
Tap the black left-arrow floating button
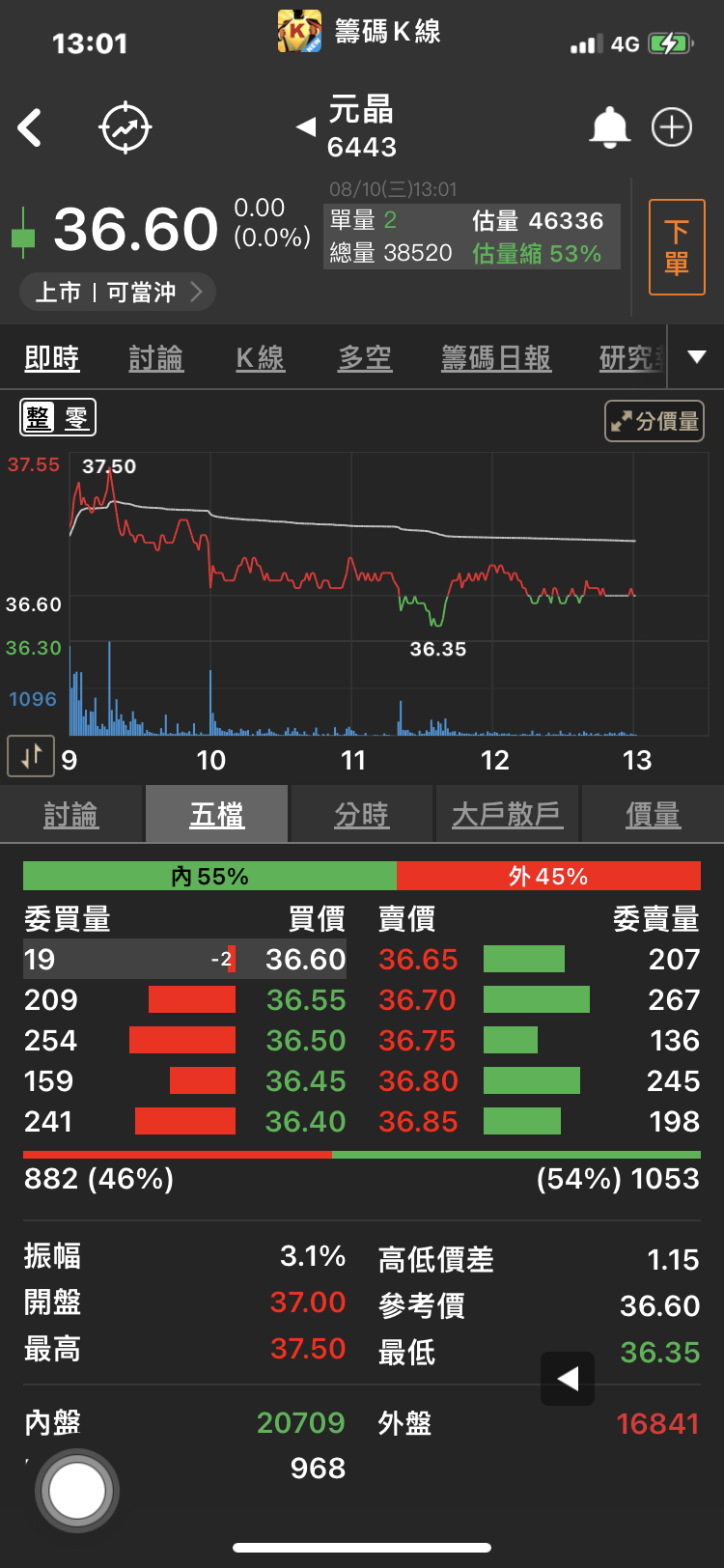(568, 1378)
